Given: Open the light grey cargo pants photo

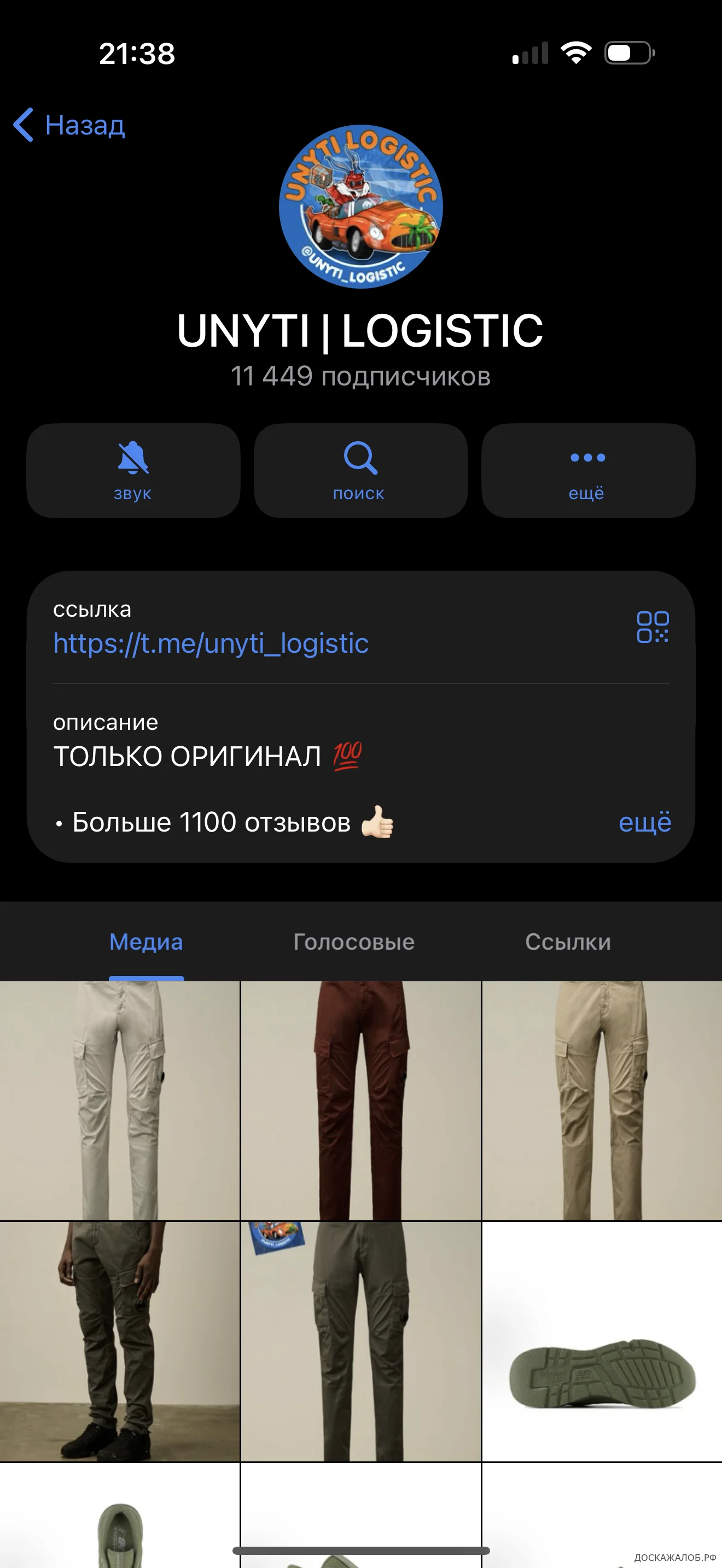Looking at the screenshot, I should click(119, 1100).
